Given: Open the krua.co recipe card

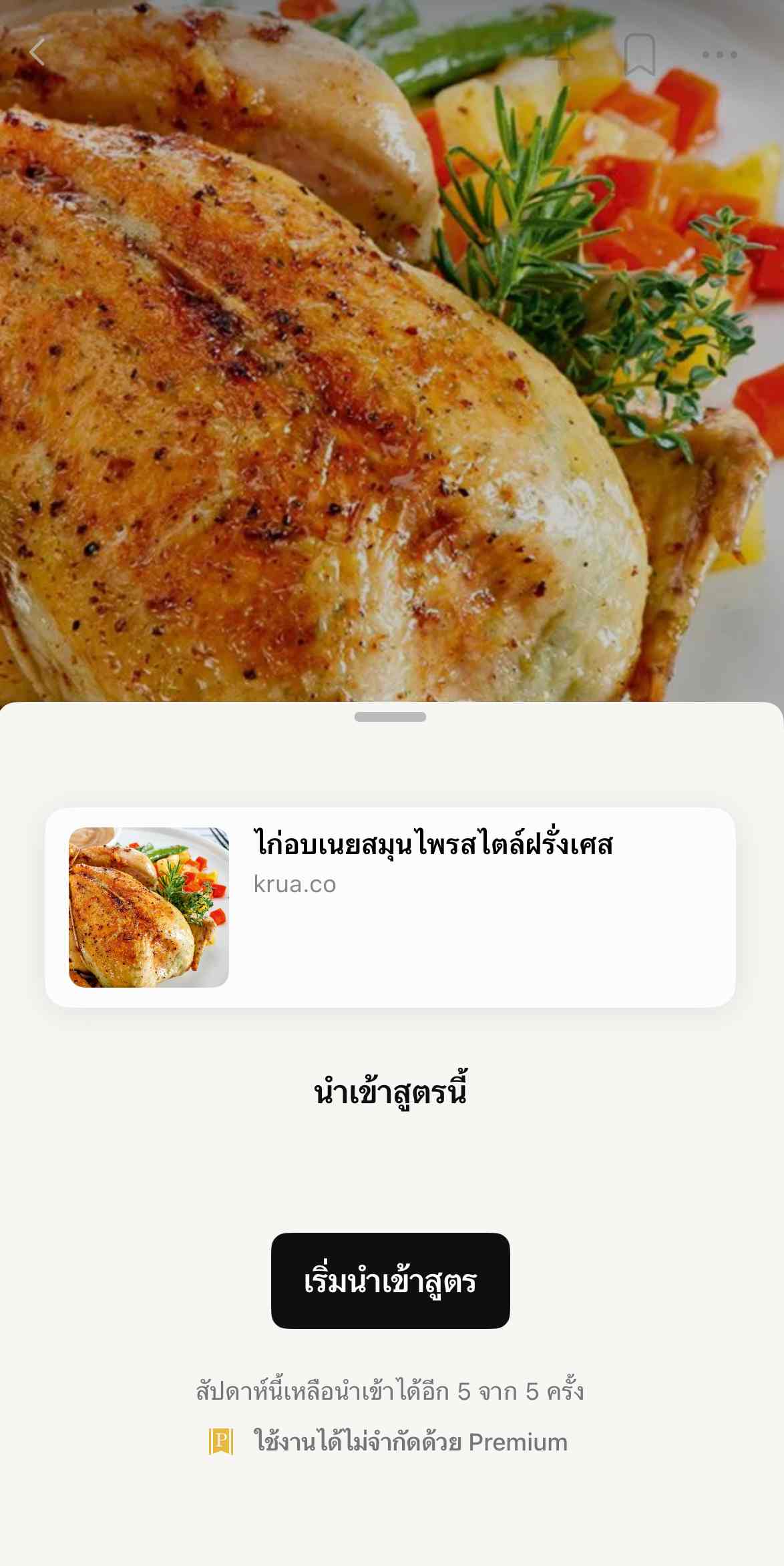Looking at the screenshot, I should pyautogui.click(x=390, y=907).
